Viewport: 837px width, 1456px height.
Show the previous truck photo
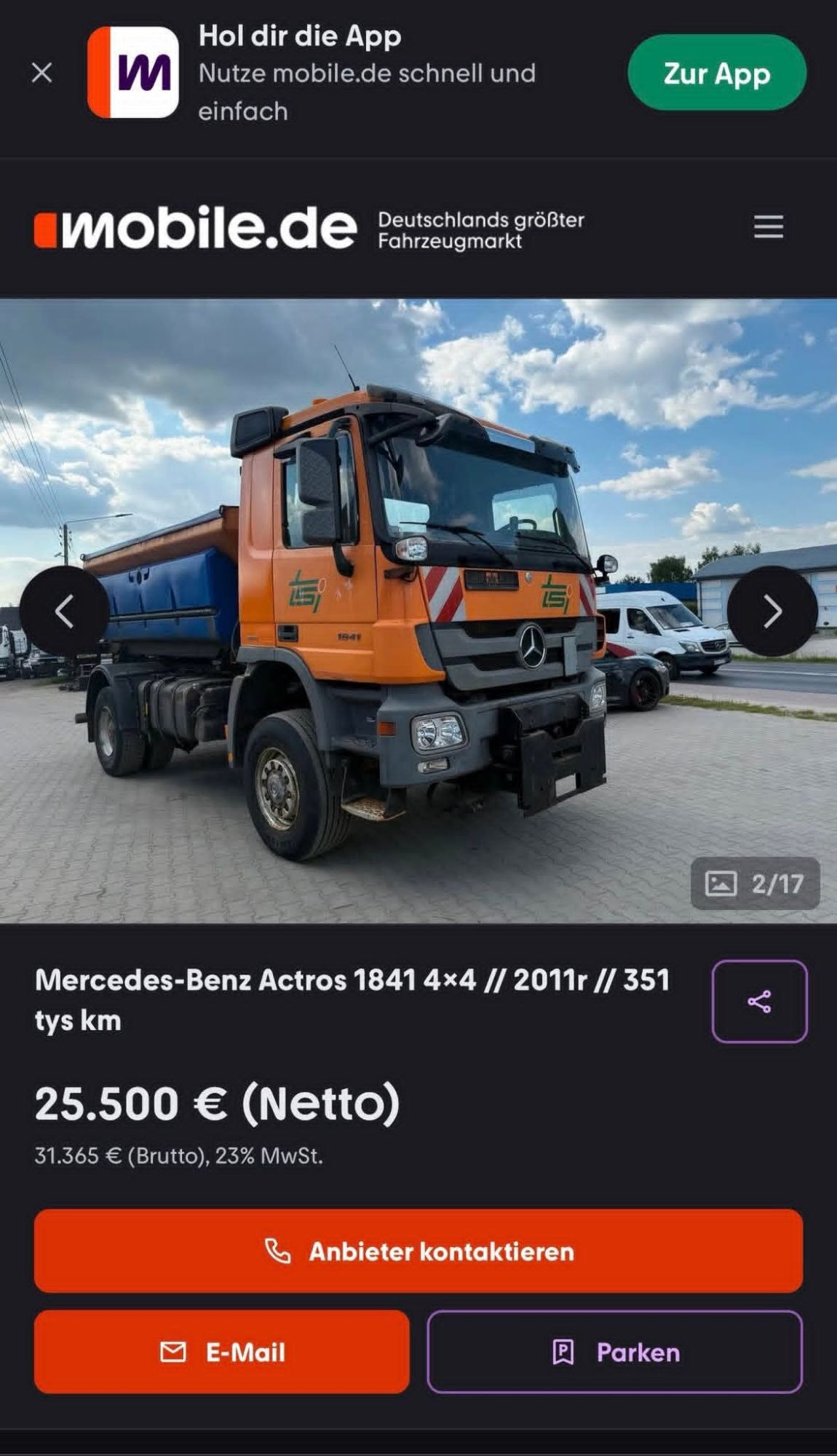point(64,611)
